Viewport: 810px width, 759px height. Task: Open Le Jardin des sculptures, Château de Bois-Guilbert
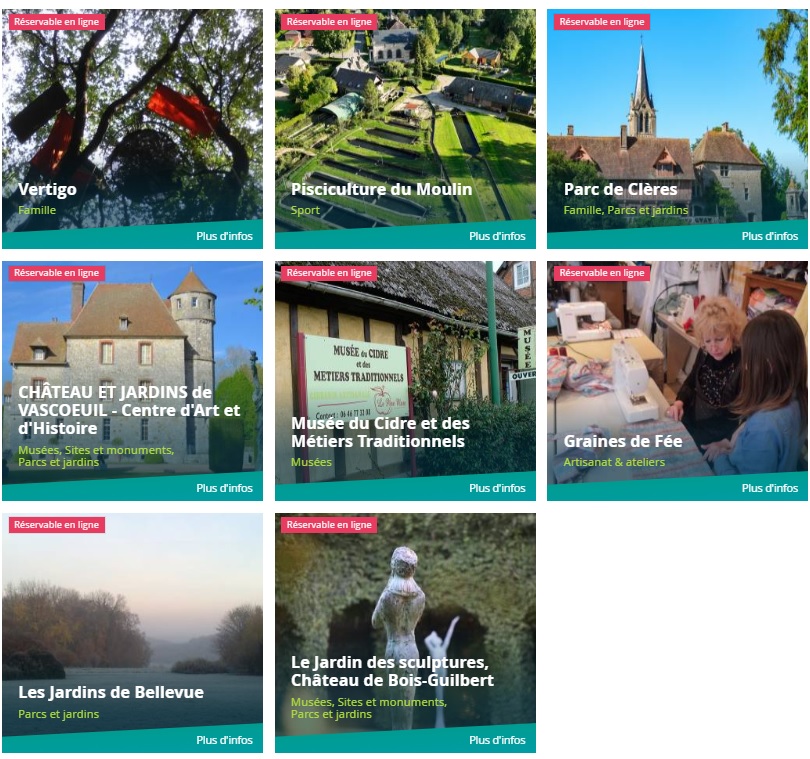click(x=391, y=671)
